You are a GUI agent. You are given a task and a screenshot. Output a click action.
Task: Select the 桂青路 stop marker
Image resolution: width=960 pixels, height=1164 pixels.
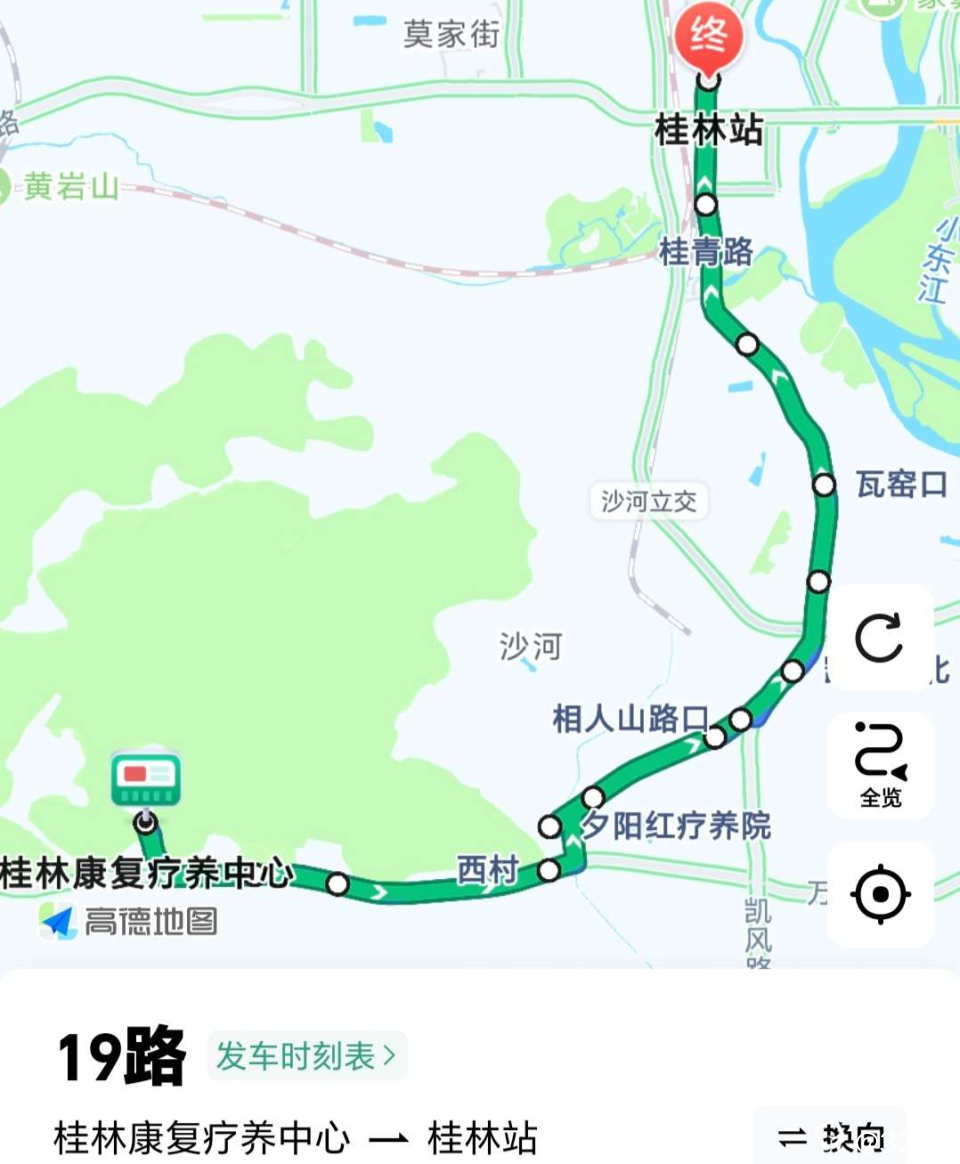[x=707, y=205]
